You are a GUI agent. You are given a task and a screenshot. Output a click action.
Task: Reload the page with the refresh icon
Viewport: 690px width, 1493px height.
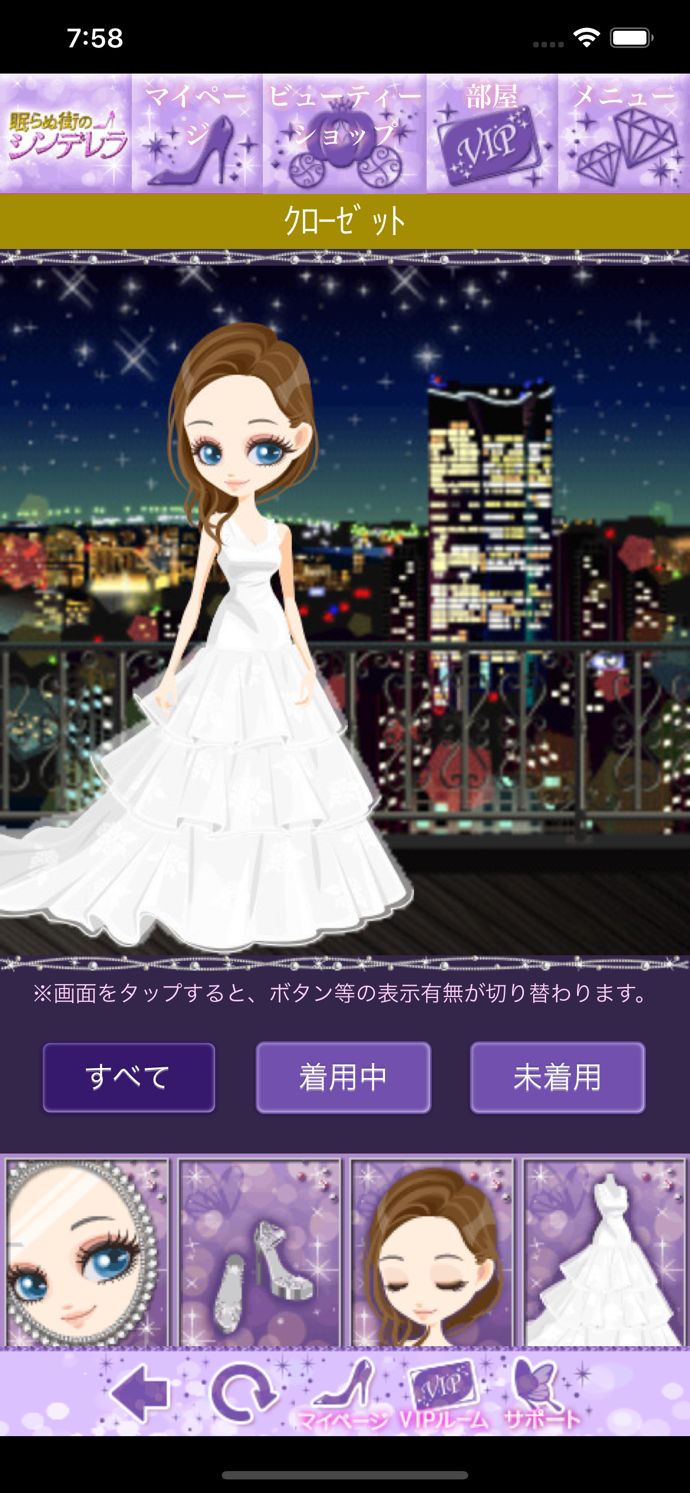tap(243, 1392)
